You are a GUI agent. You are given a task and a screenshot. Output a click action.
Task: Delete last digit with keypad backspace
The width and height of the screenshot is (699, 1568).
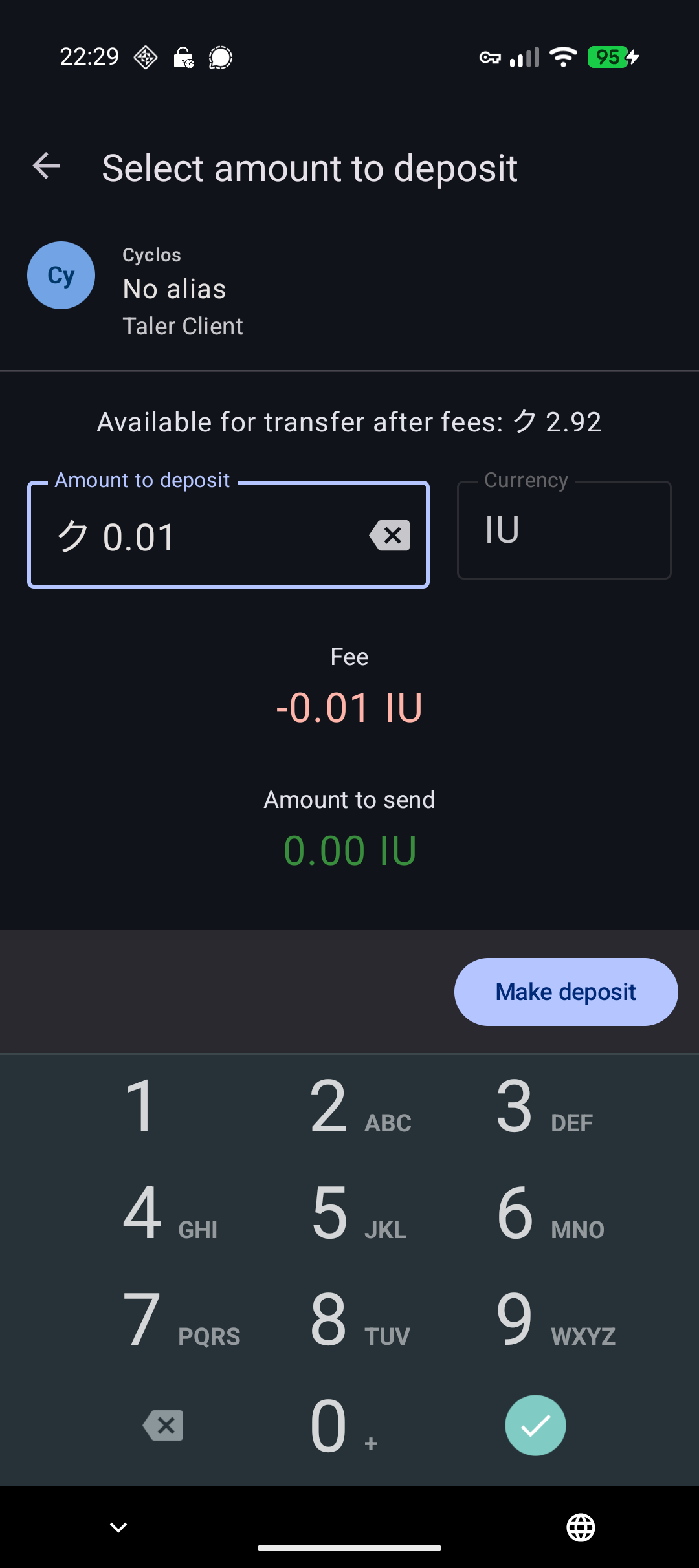pos(163,1426)
